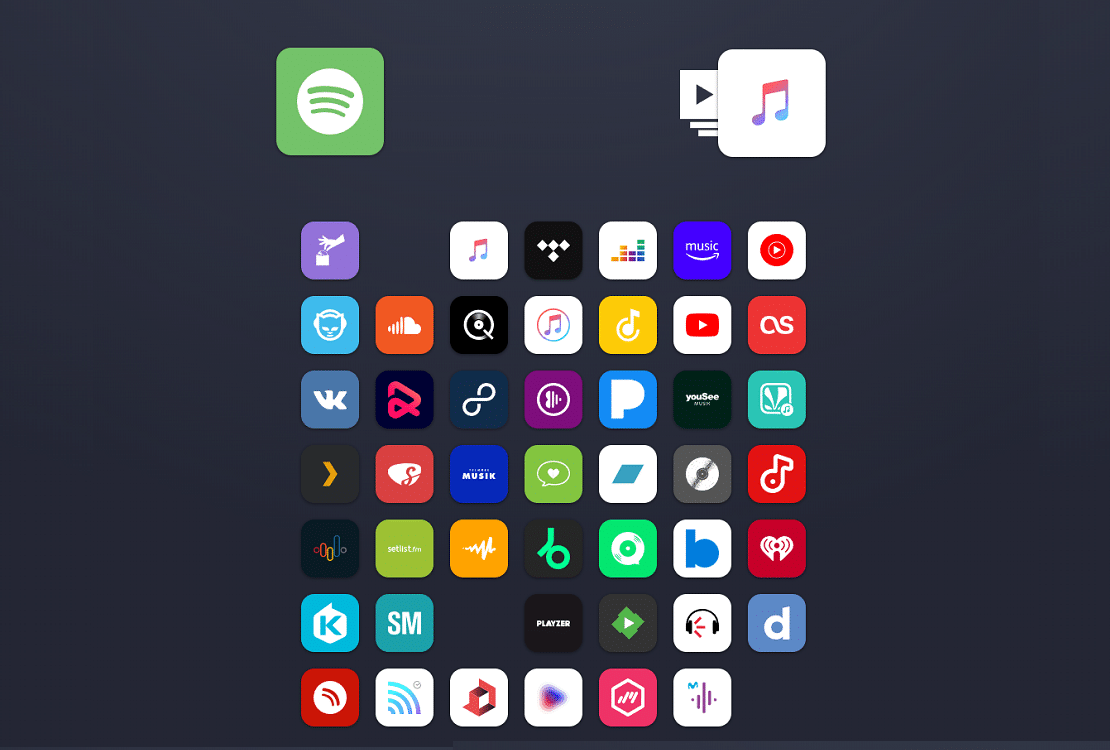
Task: Tap the PLAYZER tile
Action: pos(553,623)
